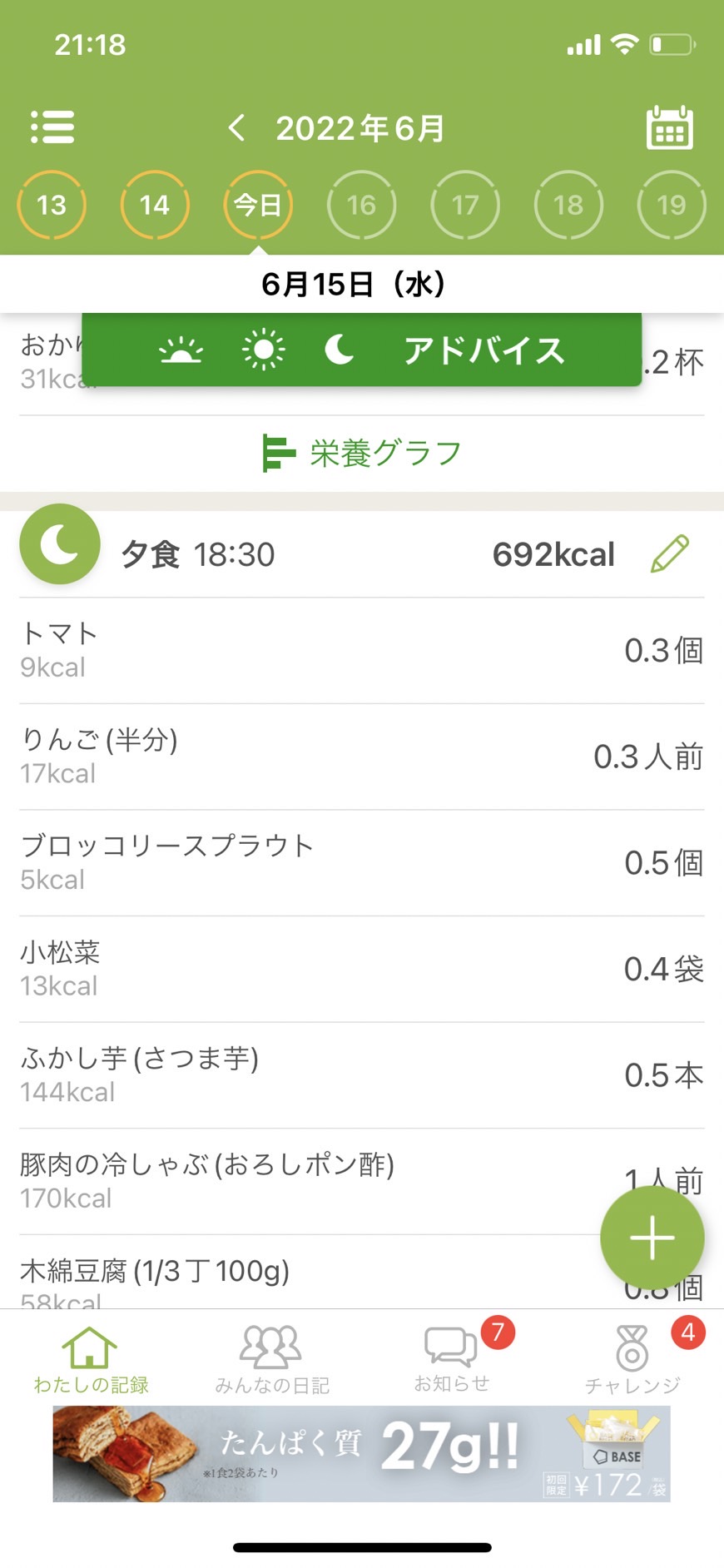
Task: Open 栄養グラフ nutrition graph
Action: click(x=362, y=454)
